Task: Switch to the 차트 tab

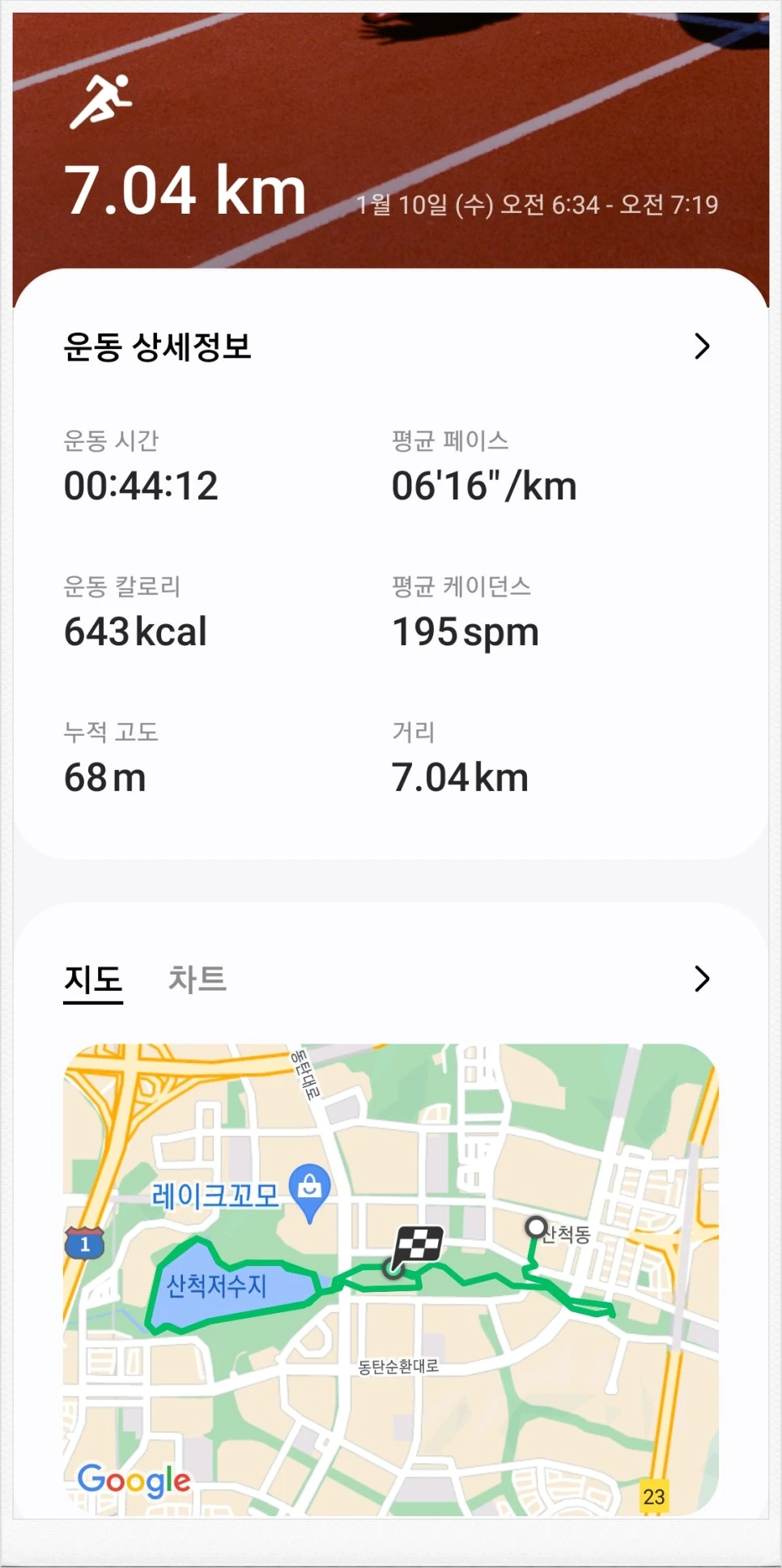Action: pos(197,979)
